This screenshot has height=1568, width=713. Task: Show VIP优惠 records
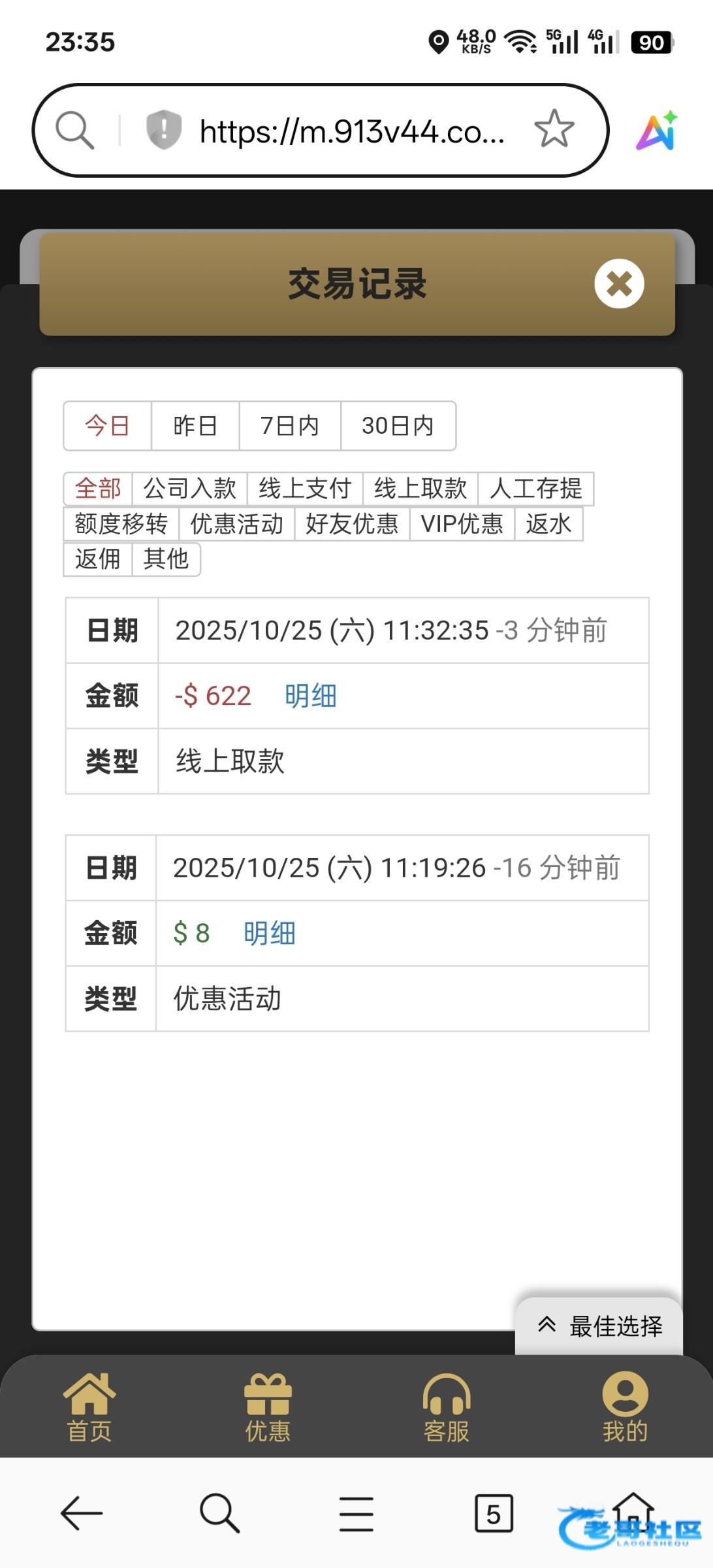462,524
